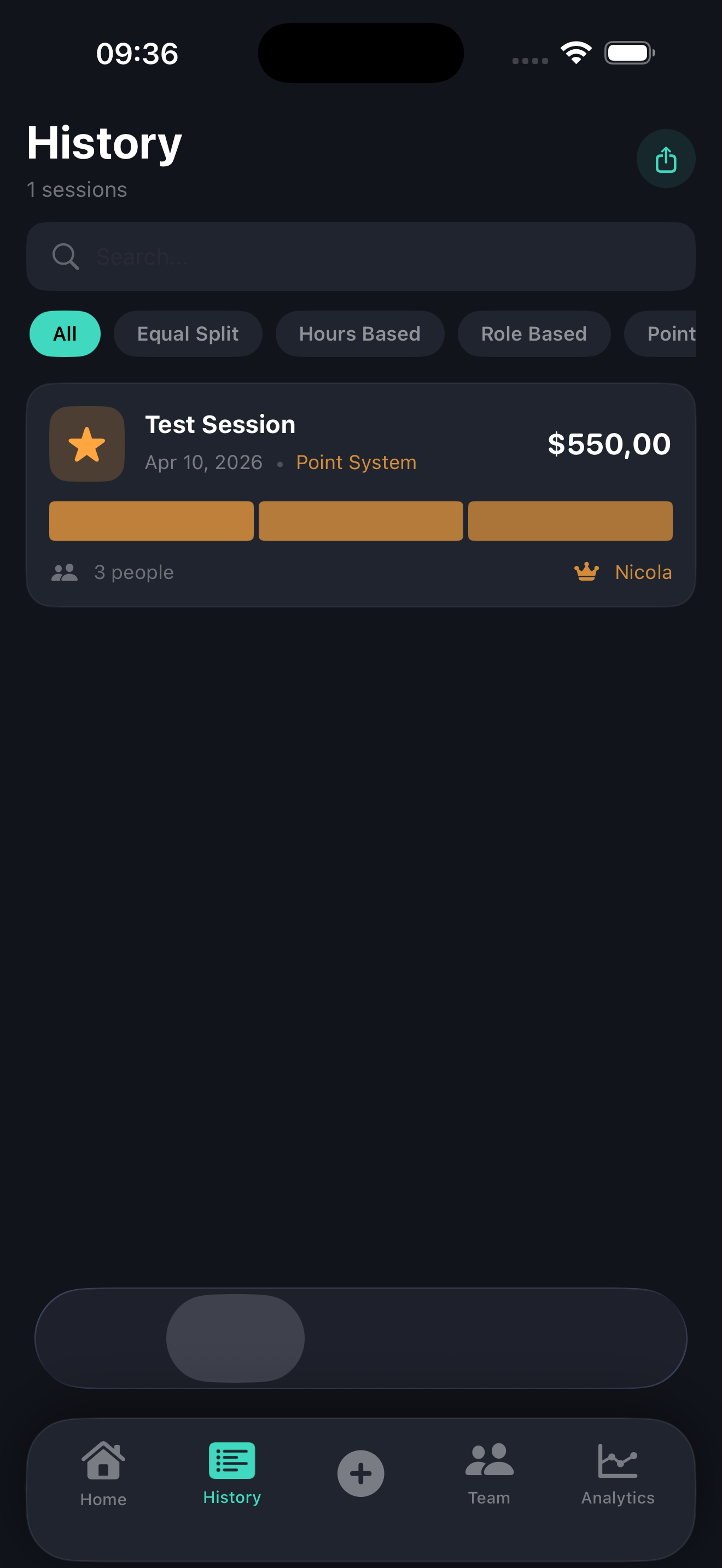Viewport: 722px width, 1568px height.
Task: Tap the plus button to create a session
Action: point(360,1473)
